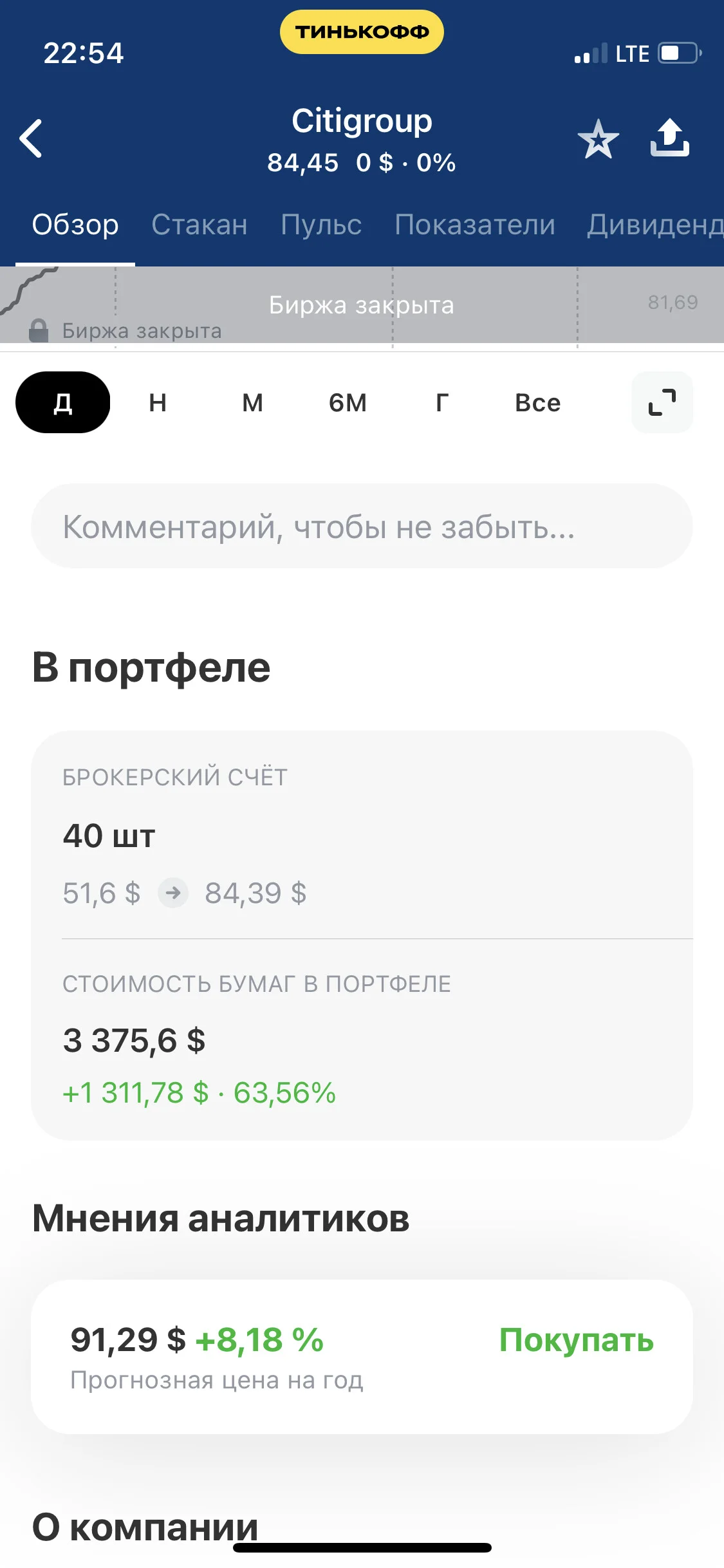Open the Пульс tab

point(321,225)
